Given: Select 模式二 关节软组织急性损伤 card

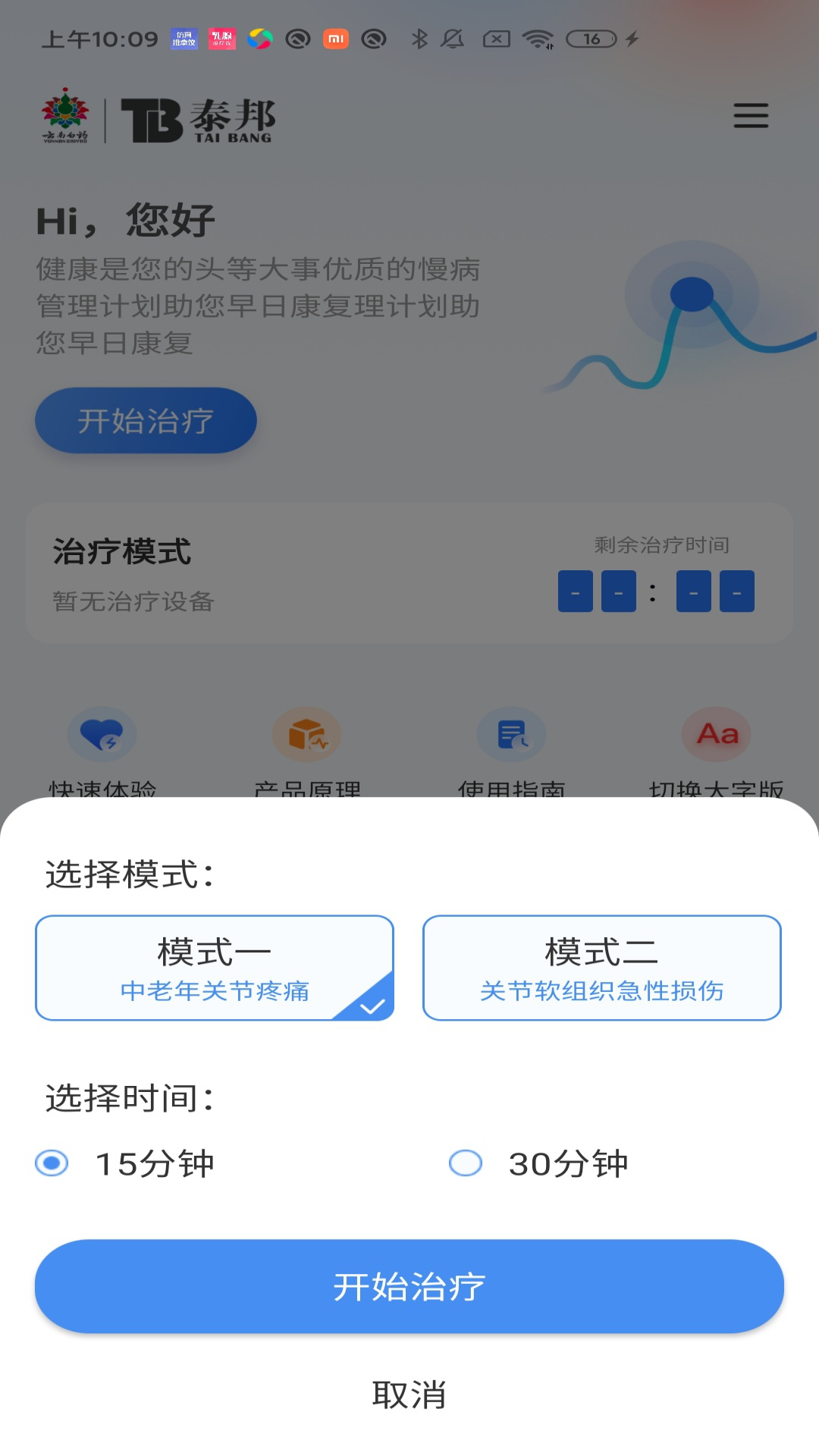Looking at the screenshot, I should point(601,968).
